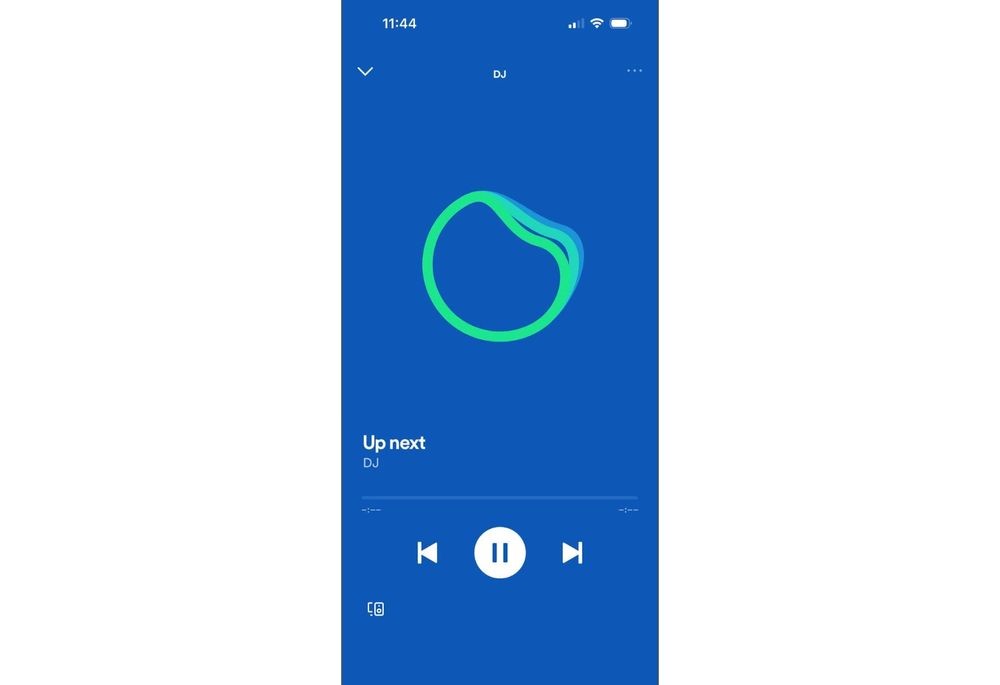
Task: Pause the DJ playback
Action: click(x=500, y=553)
